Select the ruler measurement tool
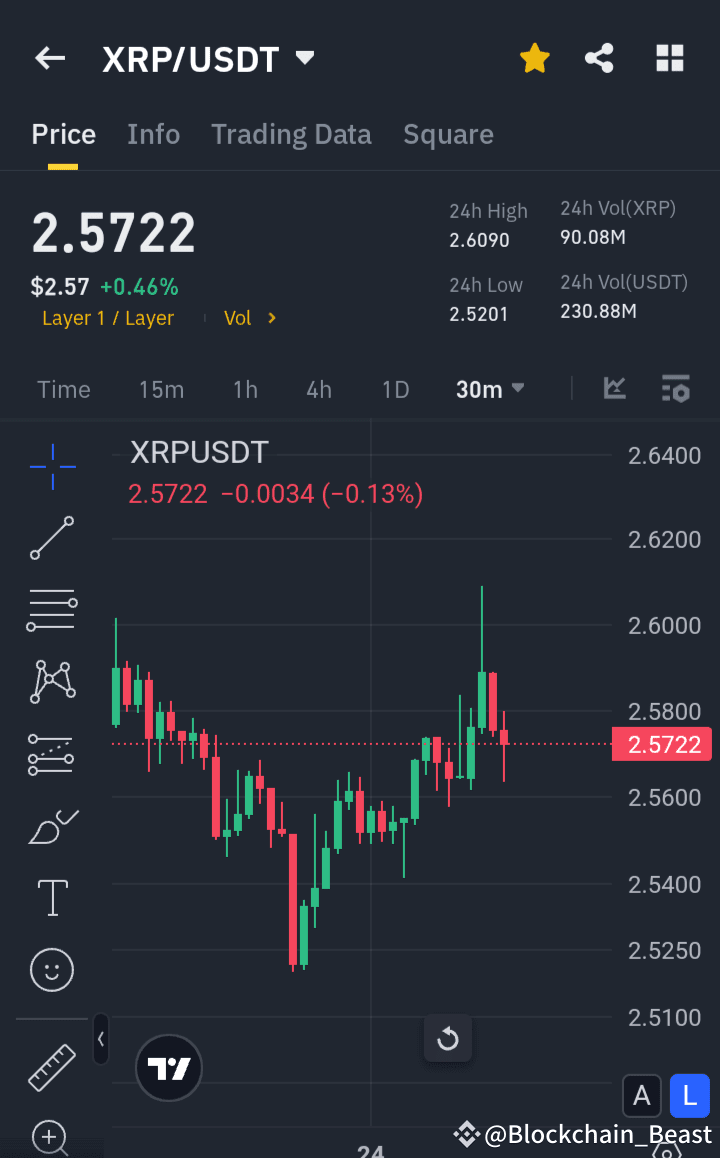 (x=51, y=1068)
